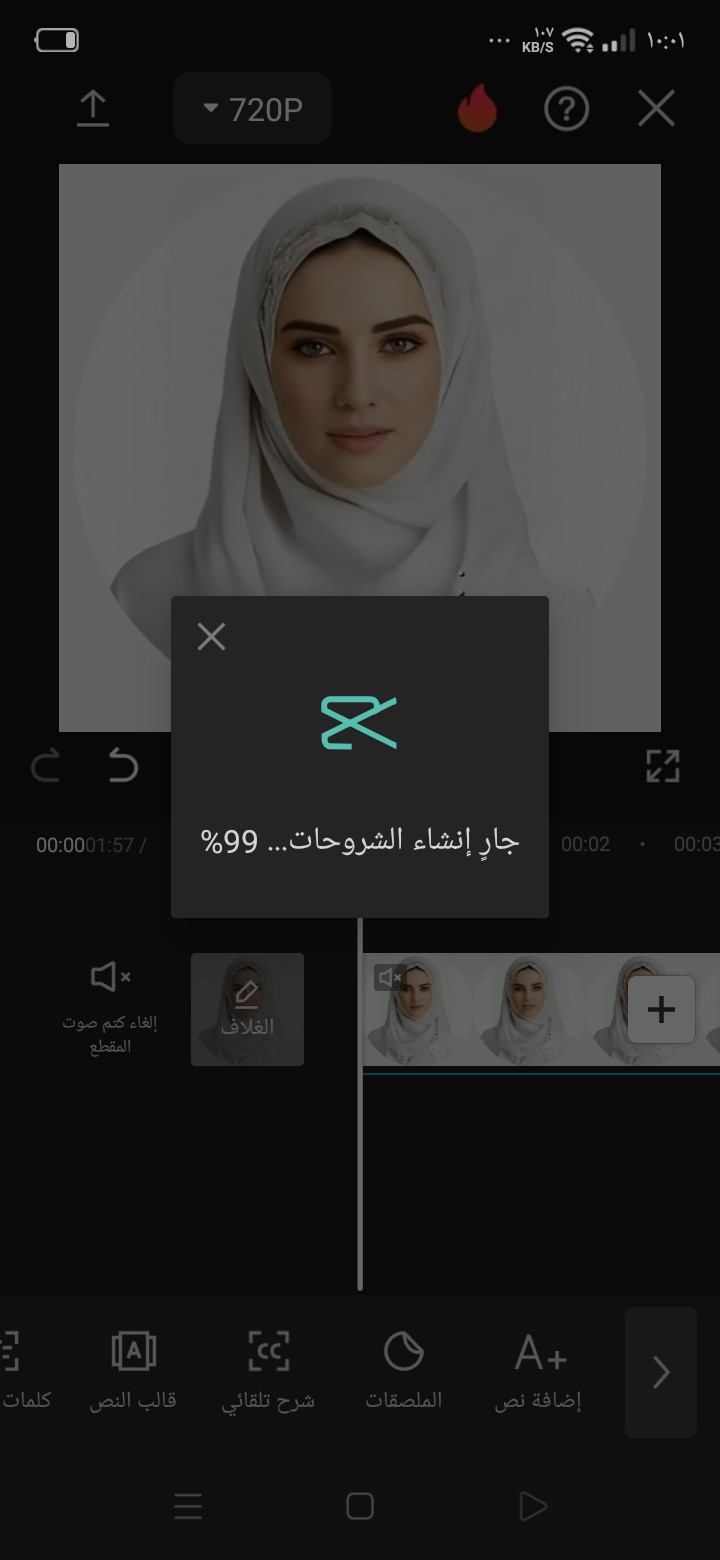Choose شرح تلقائي auto captions

click(x=268, y=1370)
